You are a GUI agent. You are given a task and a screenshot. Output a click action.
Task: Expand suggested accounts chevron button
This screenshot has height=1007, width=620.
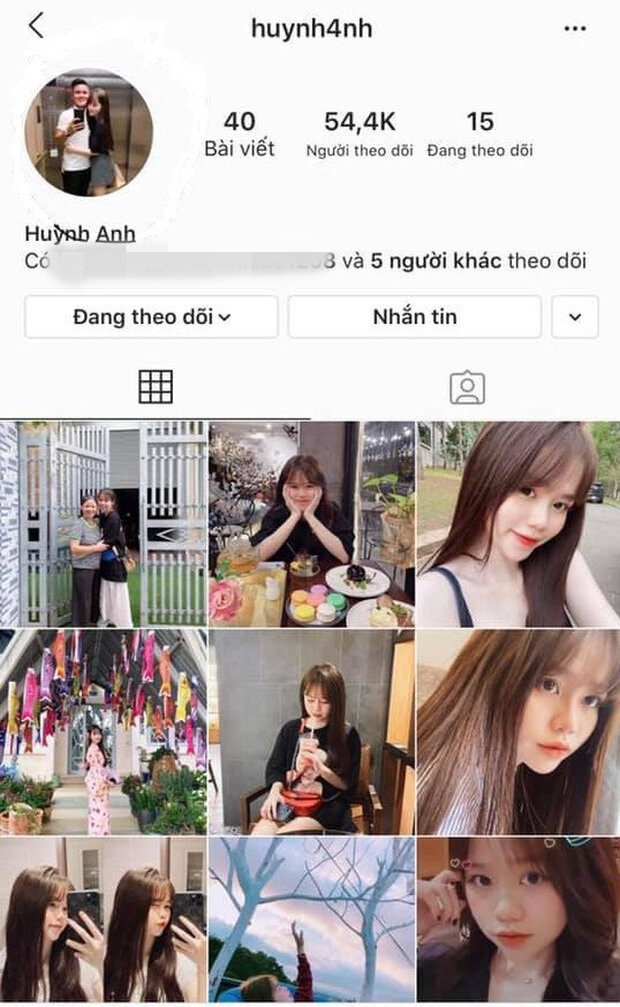[574, 317]
